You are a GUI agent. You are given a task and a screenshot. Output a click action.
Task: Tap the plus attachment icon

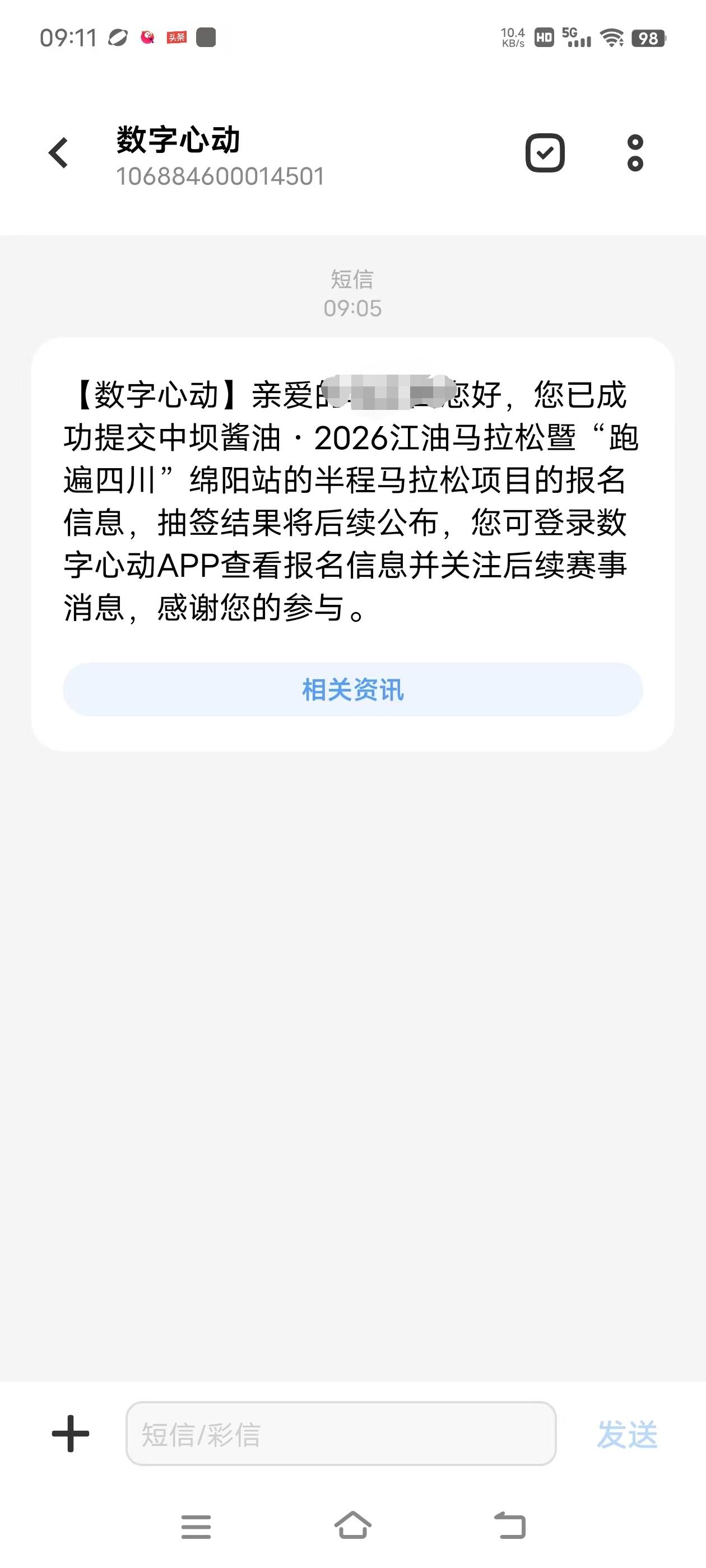click(x=71, y=1434)
